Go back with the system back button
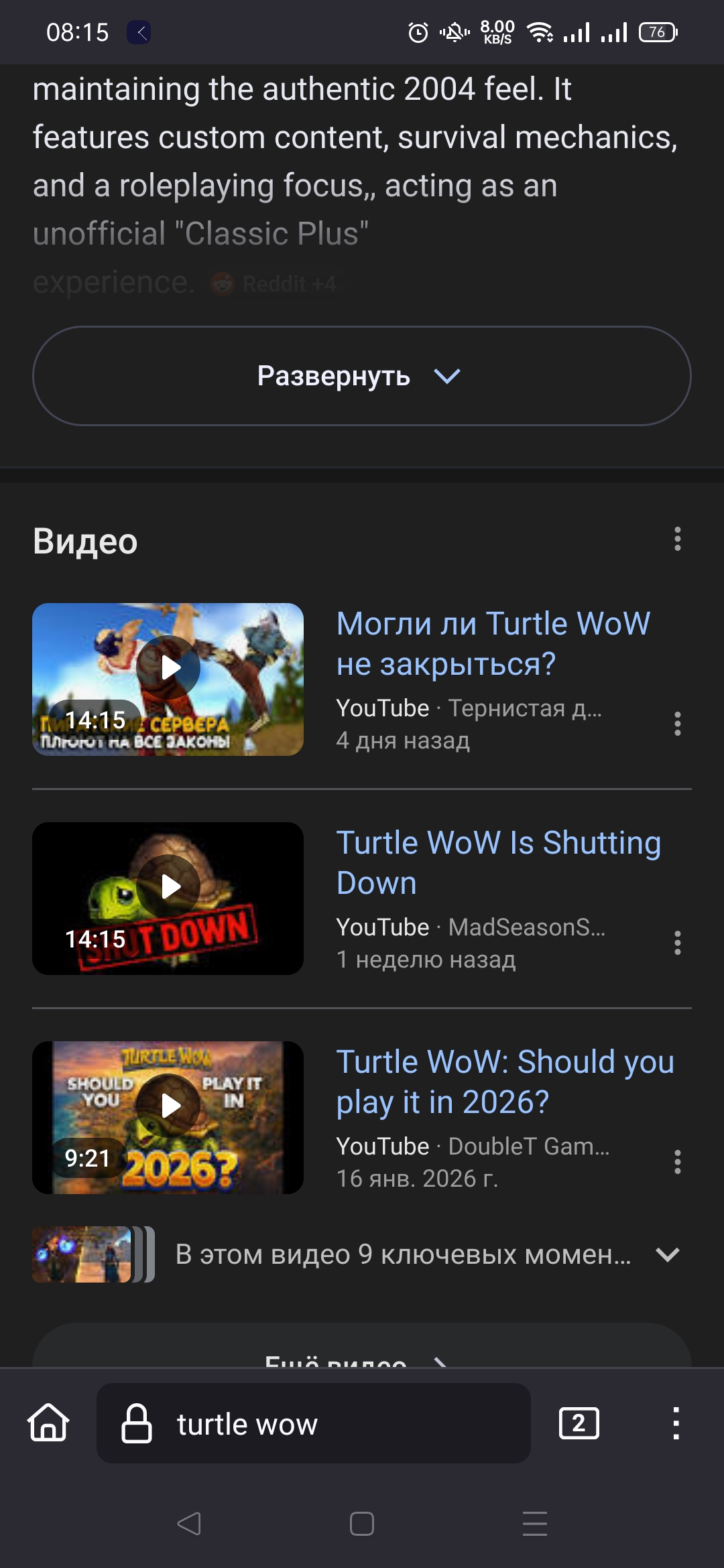724x1568 pixels. point(189,1524)
